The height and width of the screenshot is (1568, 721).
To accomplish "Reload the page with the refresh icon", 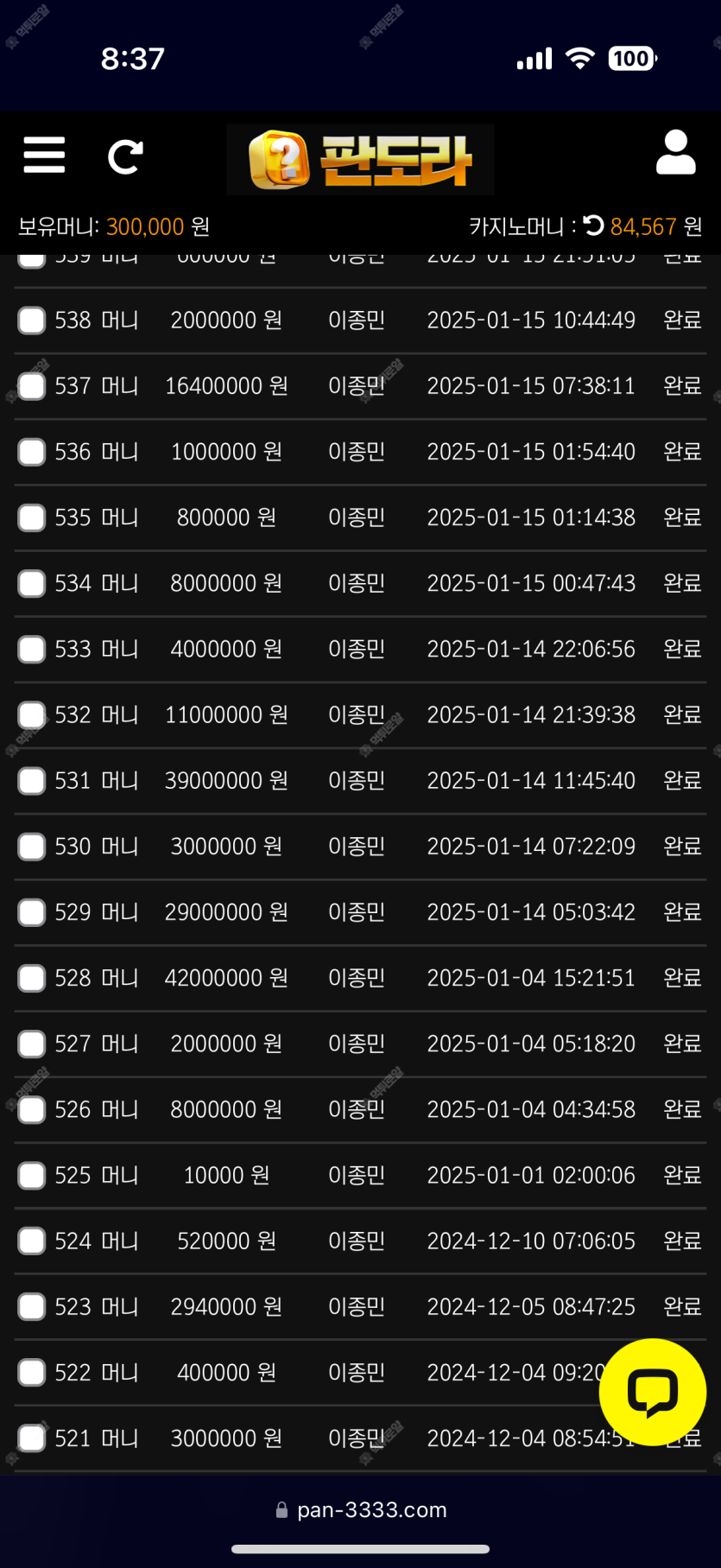I will click(x=125, y=156).
